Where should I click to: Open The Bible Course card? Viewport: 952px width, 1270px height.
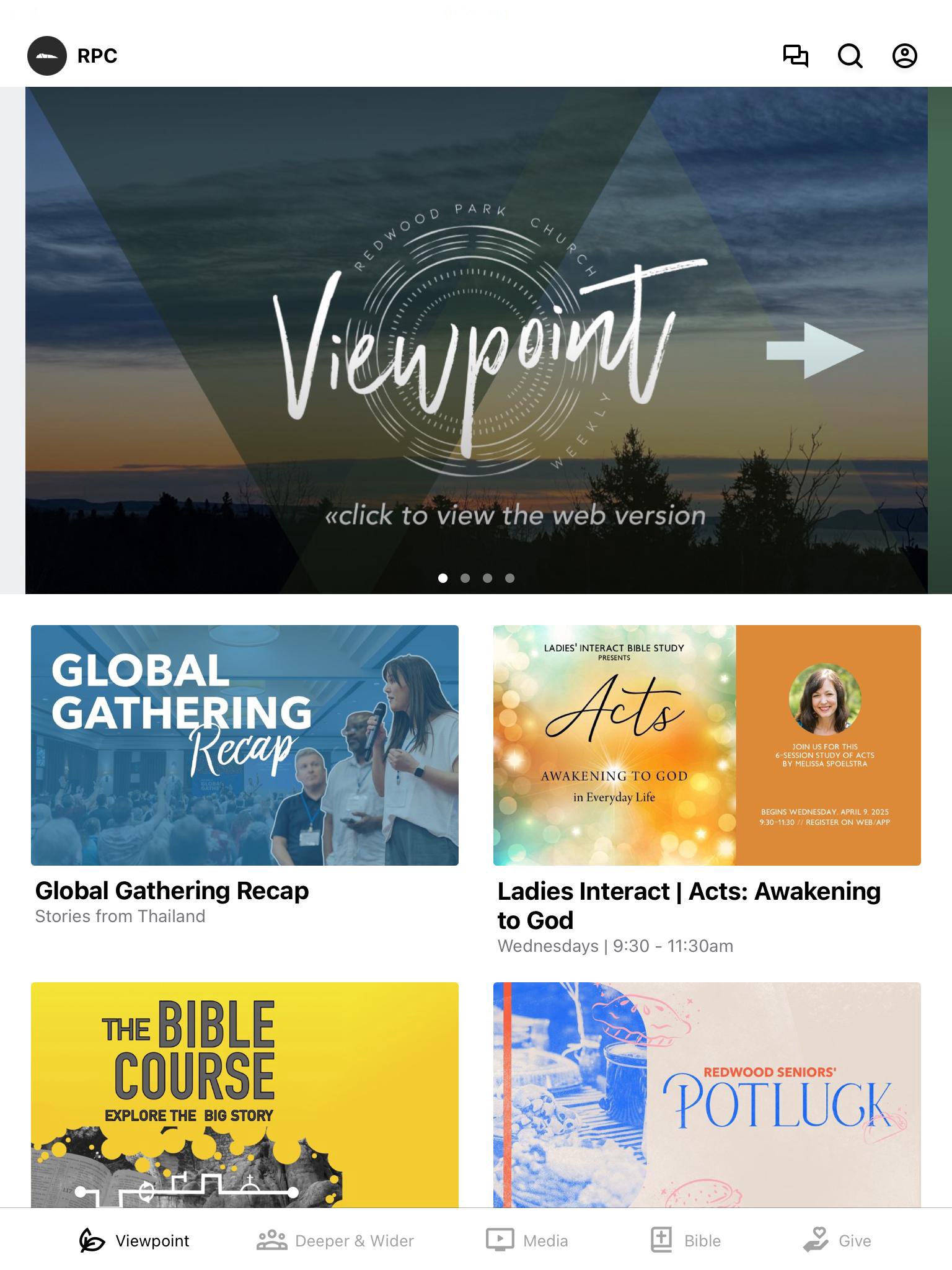[x=244, y=1094]
